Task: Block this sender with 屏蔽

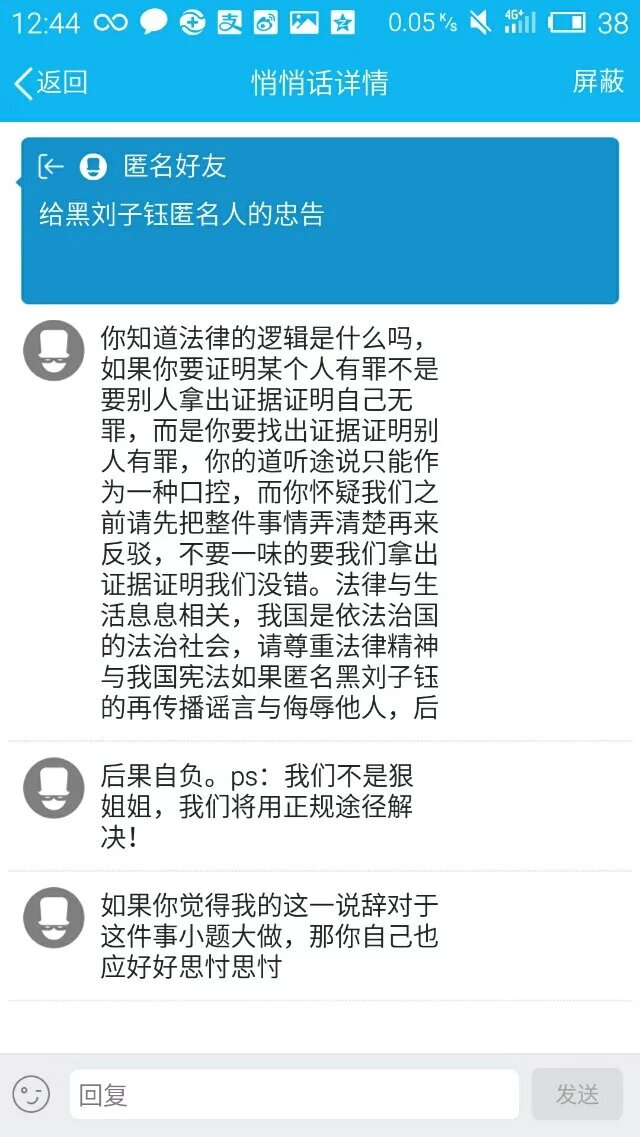Action: [597, 82]
